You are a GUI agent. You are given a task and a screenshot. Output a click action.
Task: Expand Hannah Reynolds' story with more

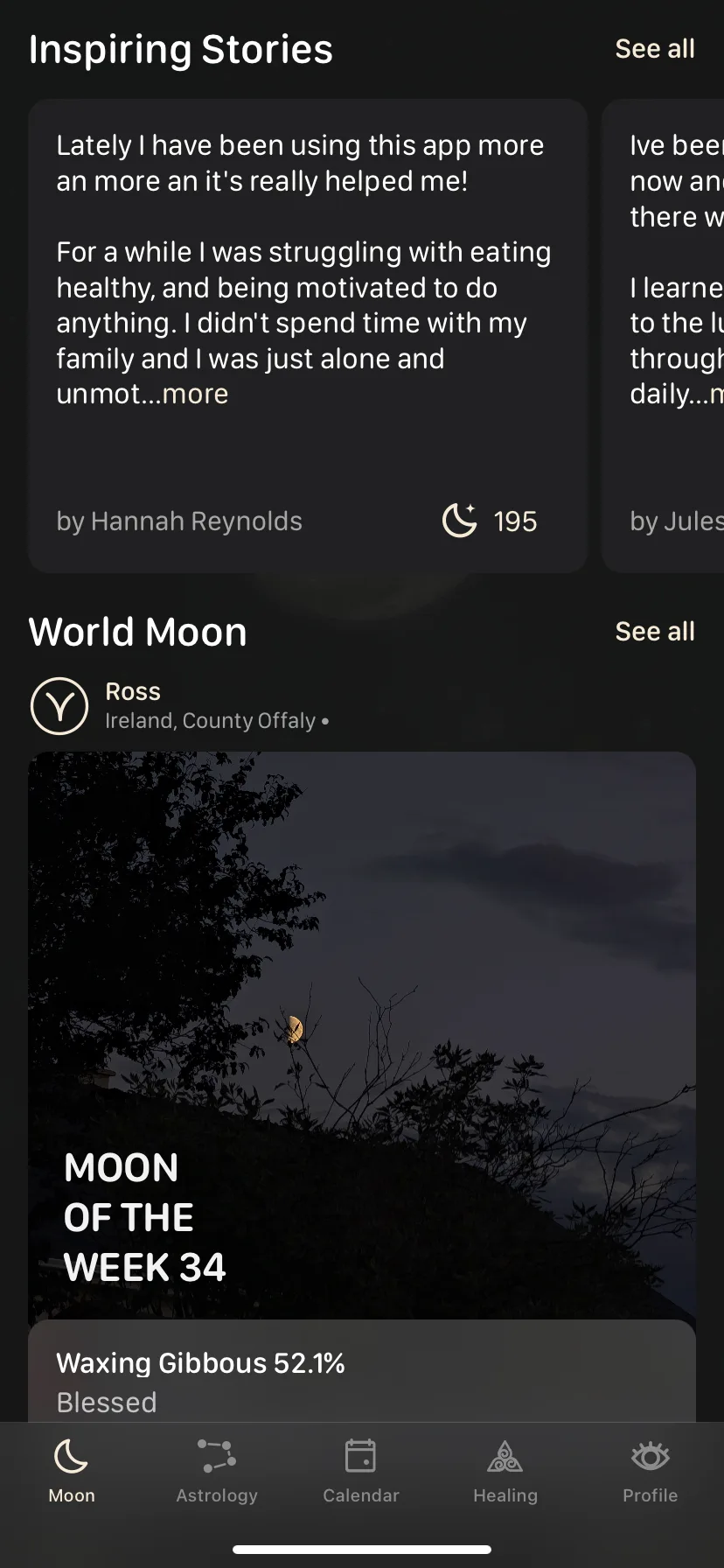[x=195, y=394]
